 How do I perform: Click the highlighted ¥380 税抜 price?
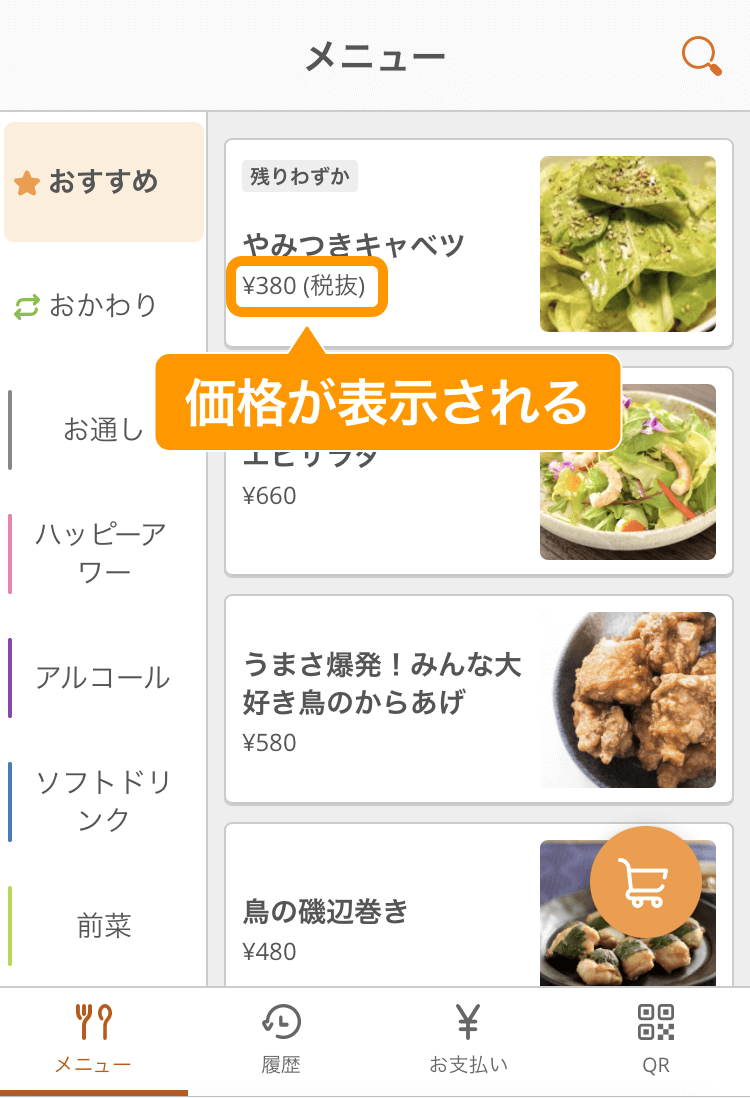305,288
